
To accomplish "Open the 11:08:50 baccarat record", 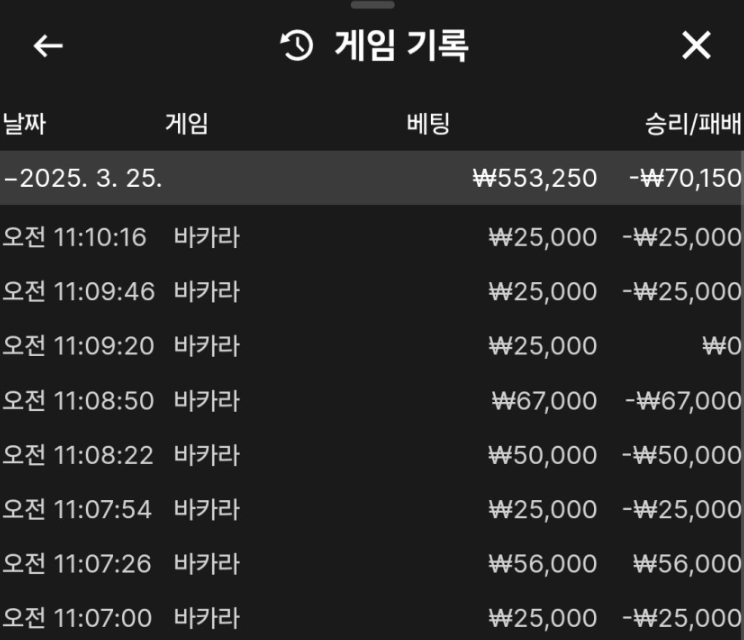I will 370,401.
